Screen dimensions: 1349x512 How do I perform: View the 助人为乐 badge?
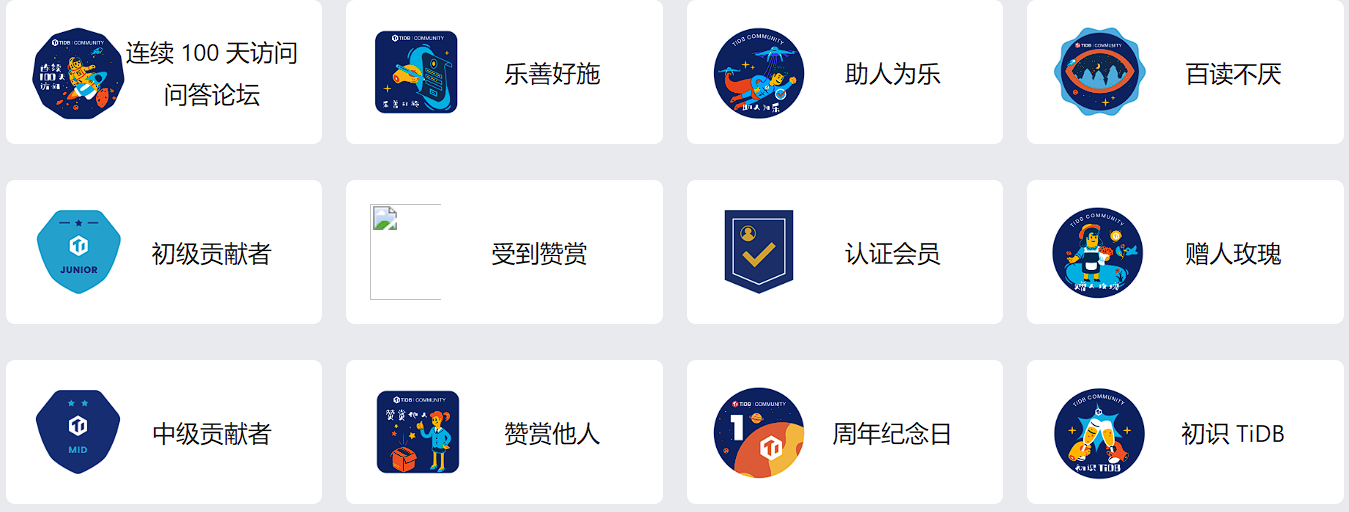[845, 72]
